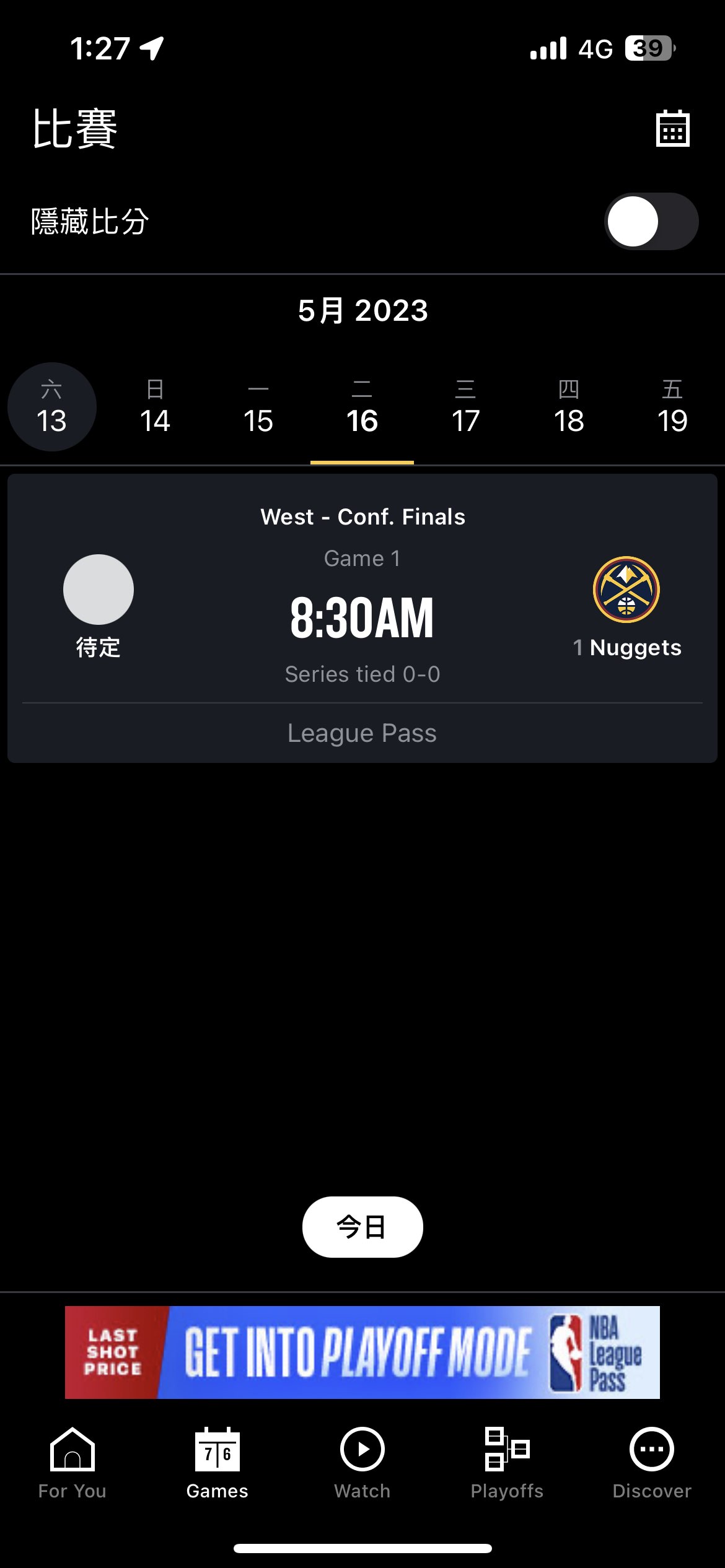Open the Discover tab
Image resolution: width=725 pixels, height=1568 pixels.
click(652, 1463)
